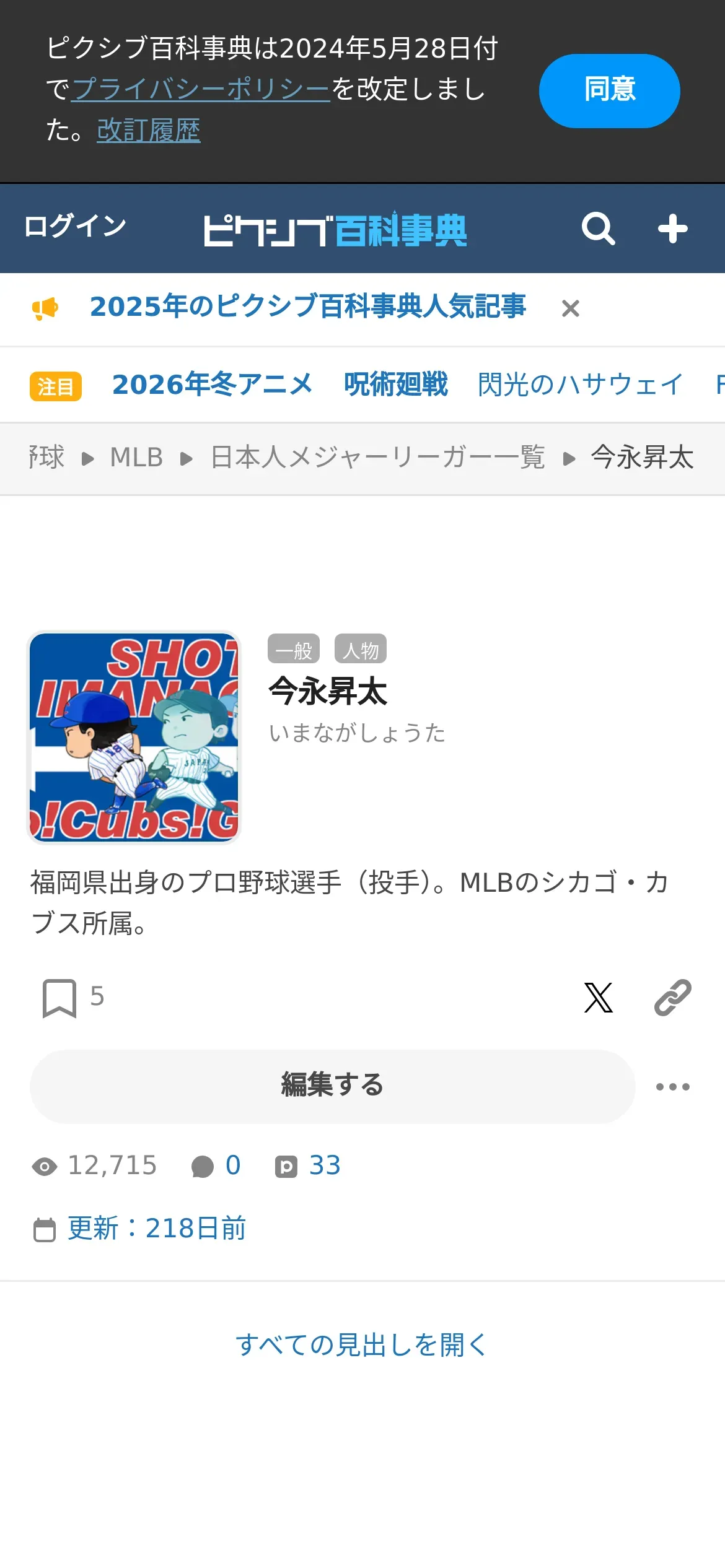The width and height of the screenshot is (725, 1568).
Task: Expand all headings with すべての見出しを開く
Action: point(362,1345)
